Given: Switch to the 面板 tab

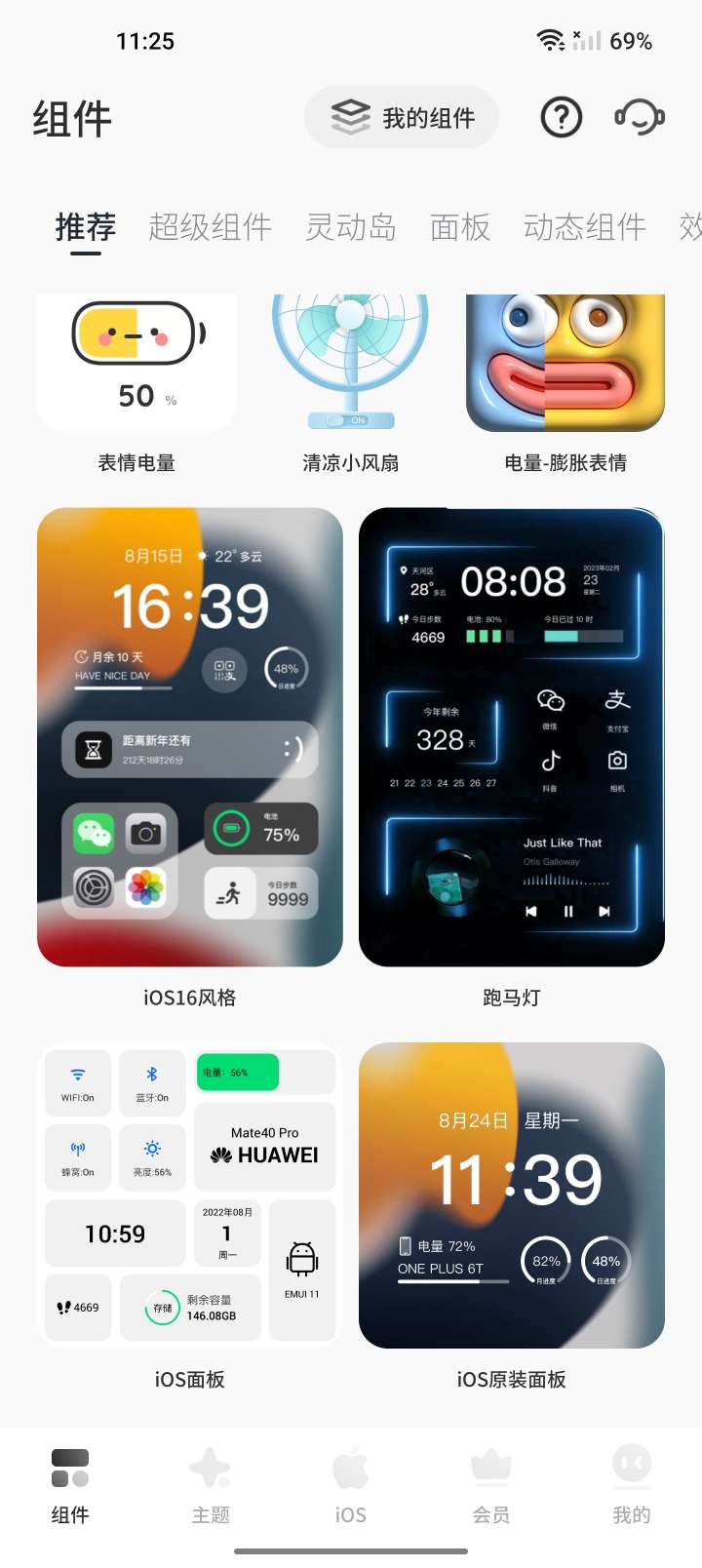Looking at the screenshot, I should tap(460, 227).
